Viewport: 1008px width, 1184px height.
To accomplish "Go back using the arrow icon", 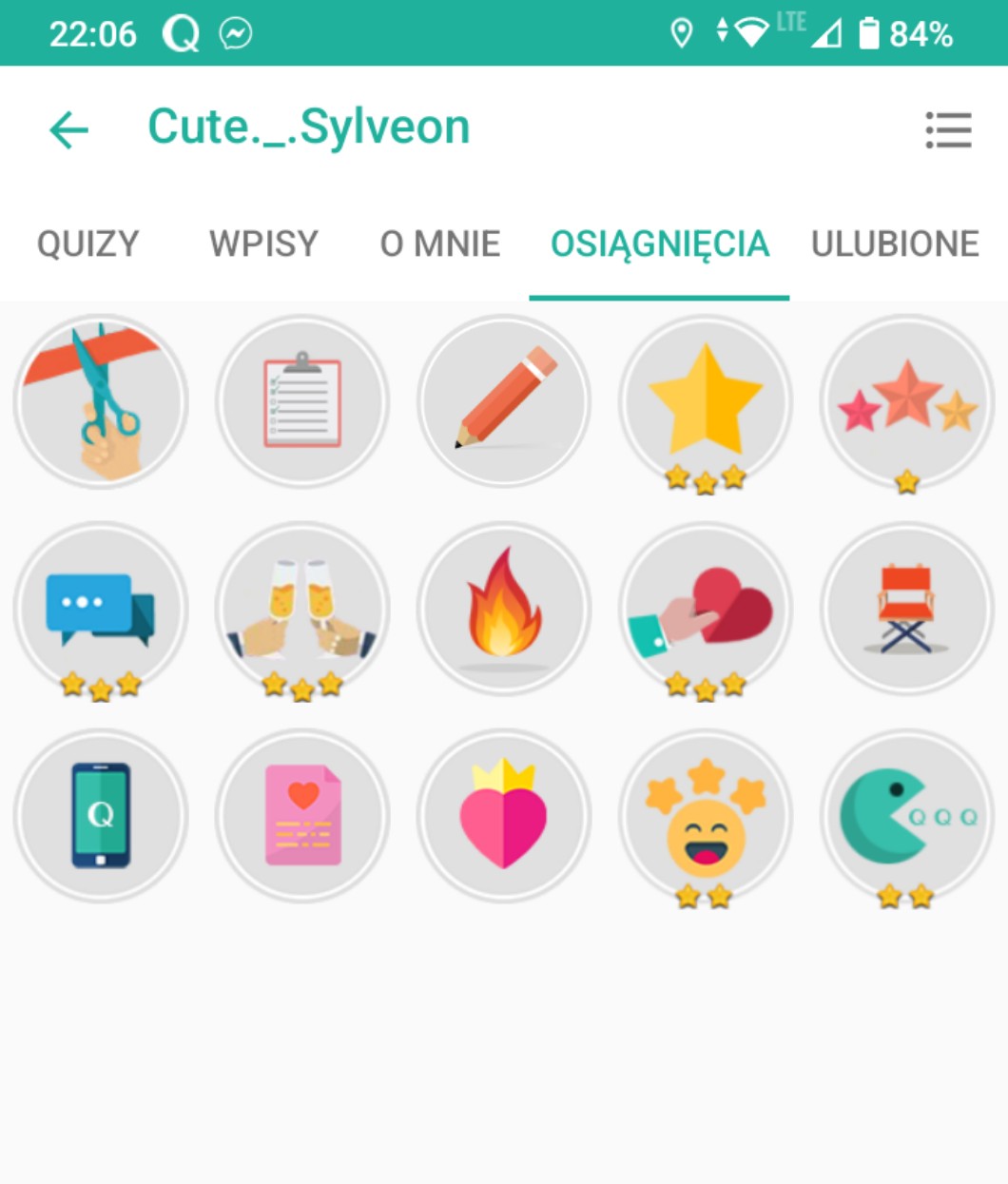I will pyautogui.click(x=69, y=129).
